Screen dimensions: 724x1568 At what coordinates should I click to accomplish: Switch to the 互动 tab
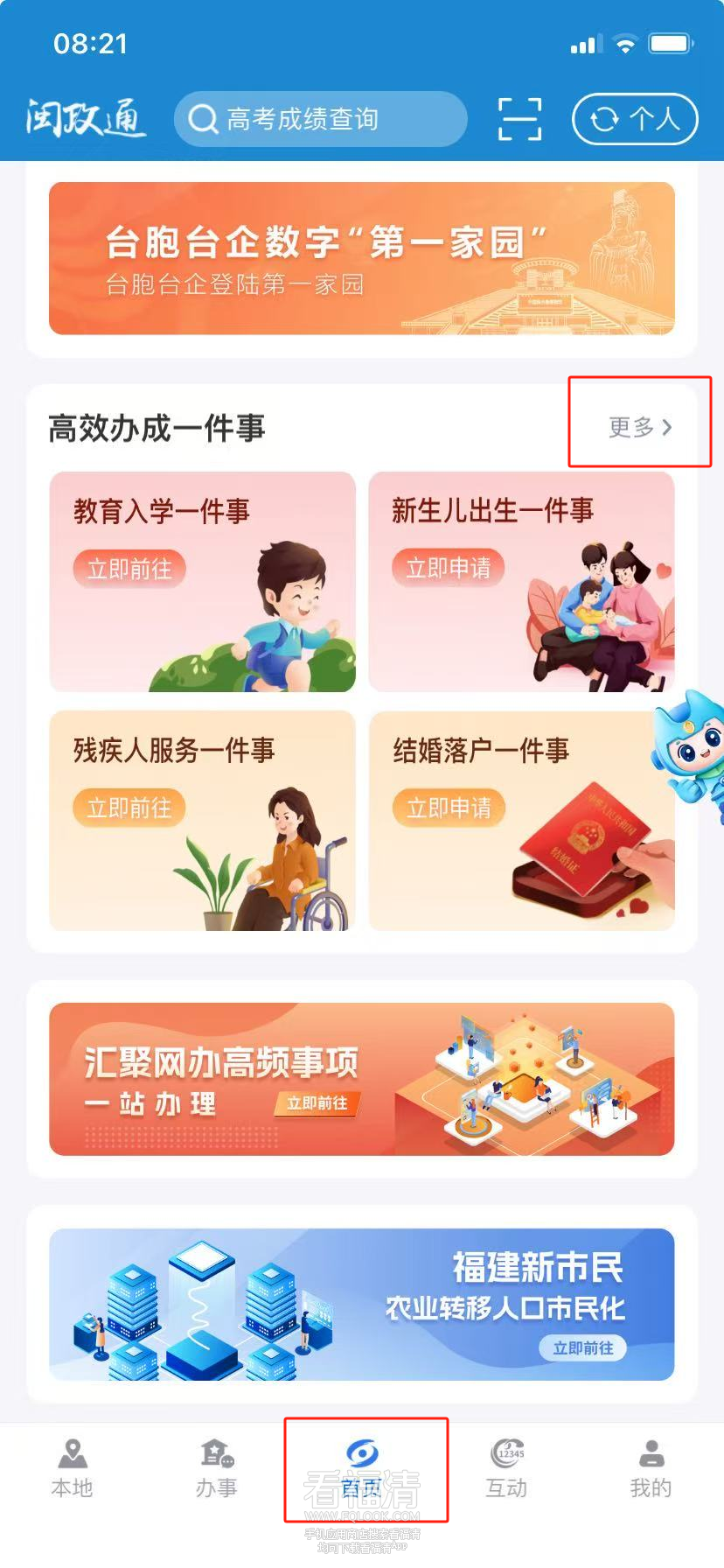[x=506, y=1466]
